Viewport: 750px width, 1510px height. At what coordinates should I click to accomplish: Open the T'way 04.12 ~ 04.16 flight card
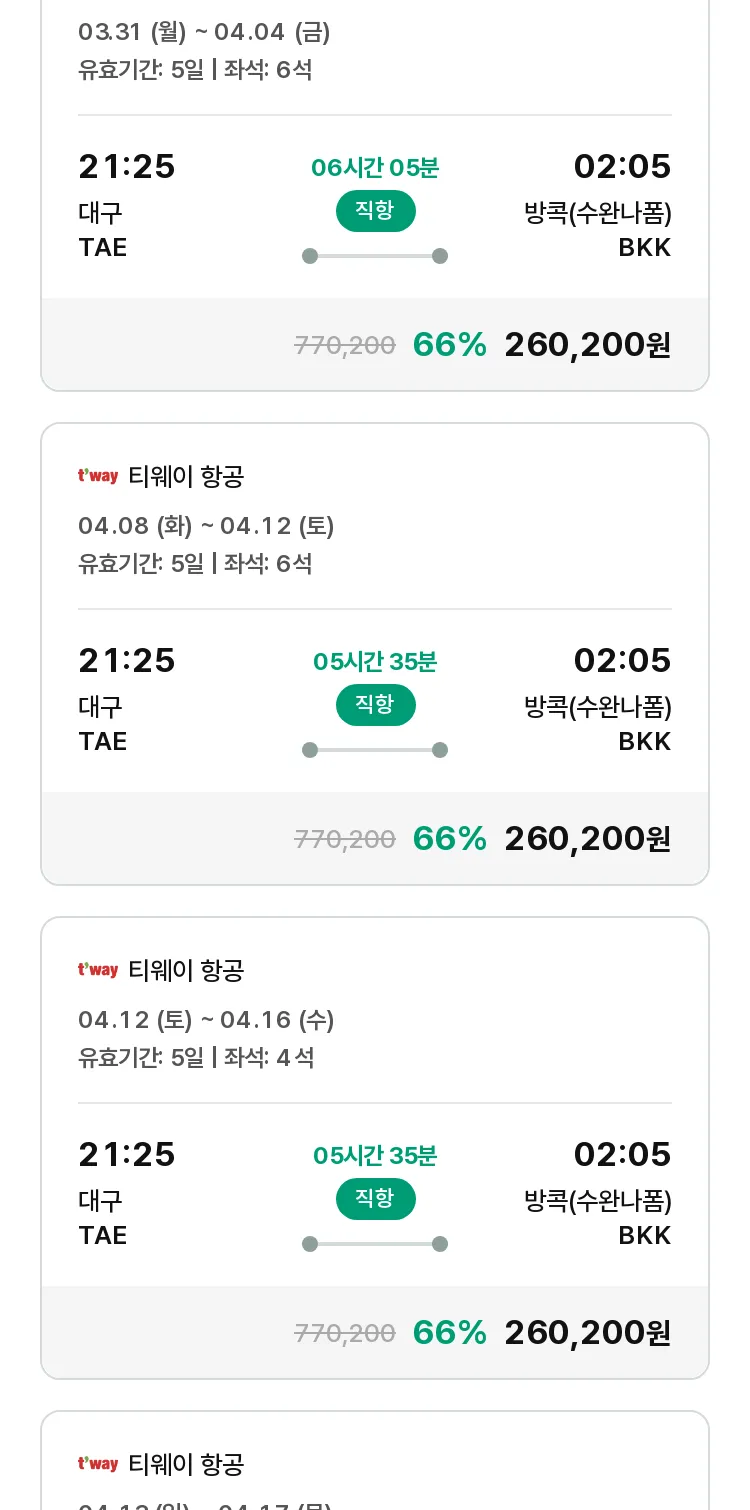[375, 1148]
